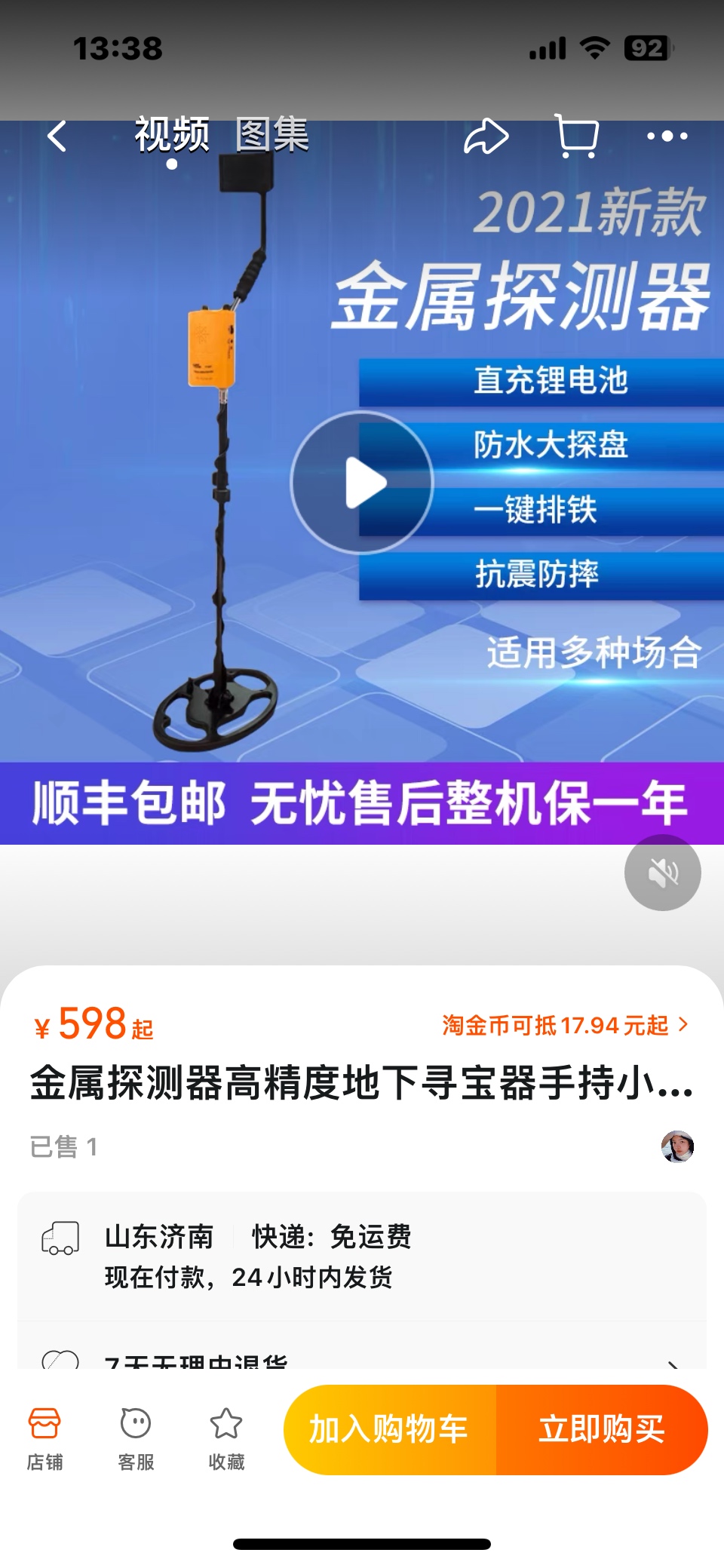Unmute the video sound
The height and width of the screenshot is (1568, 724).
[662, 873]
